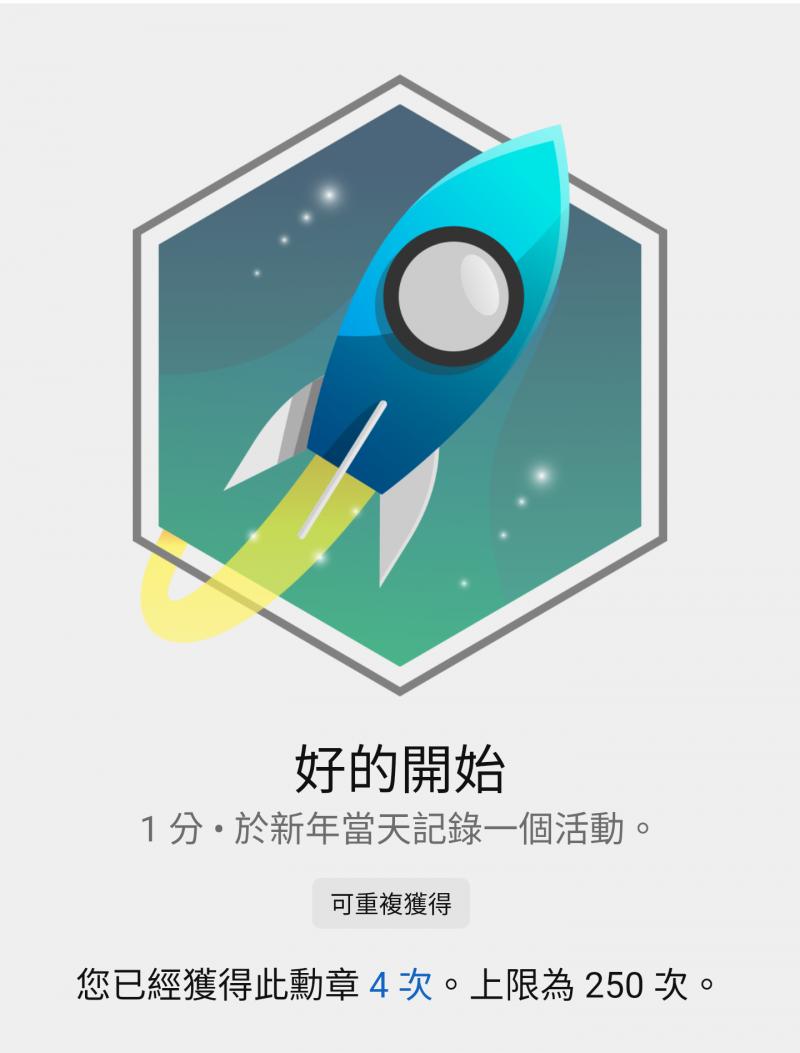The height and width of the screenshot is (1053, 800).
Task: Open the blue "4 次" earned-count link
Action: click(400, 985)
